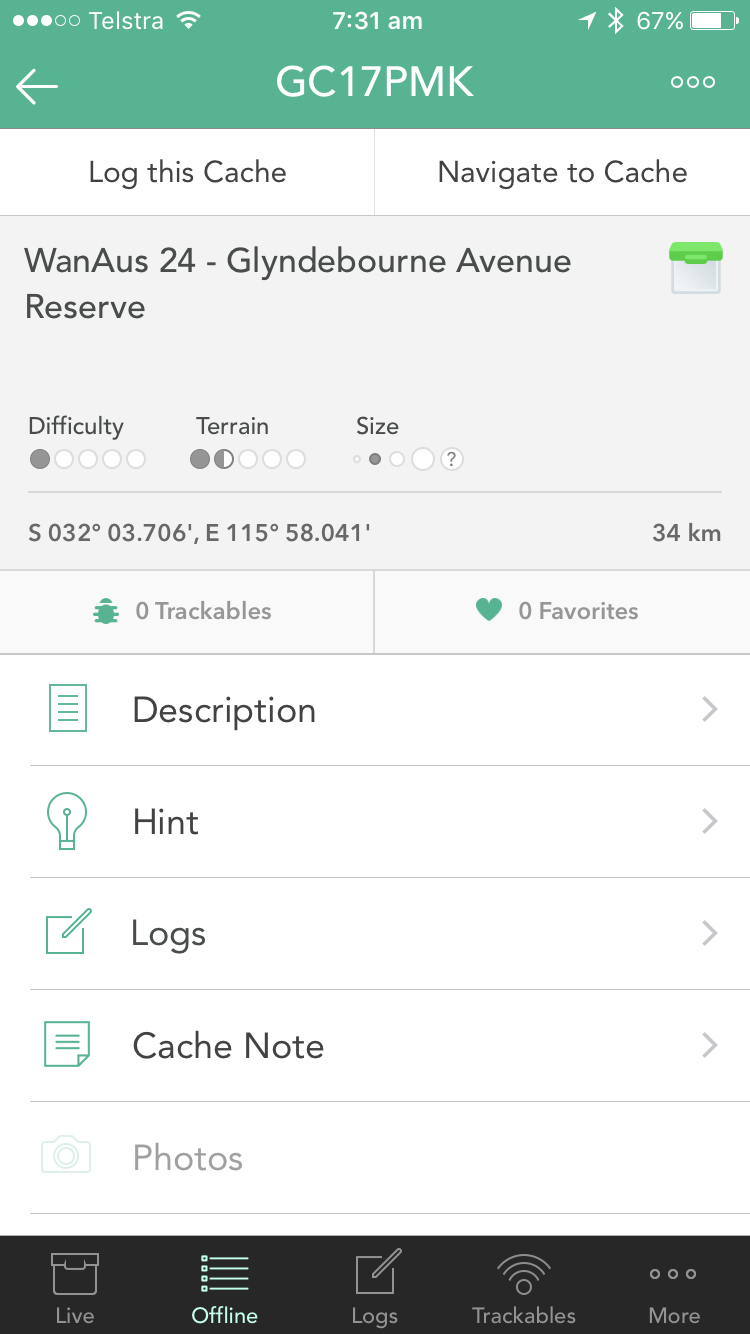Tap Log this Cache

coord(187,172)
